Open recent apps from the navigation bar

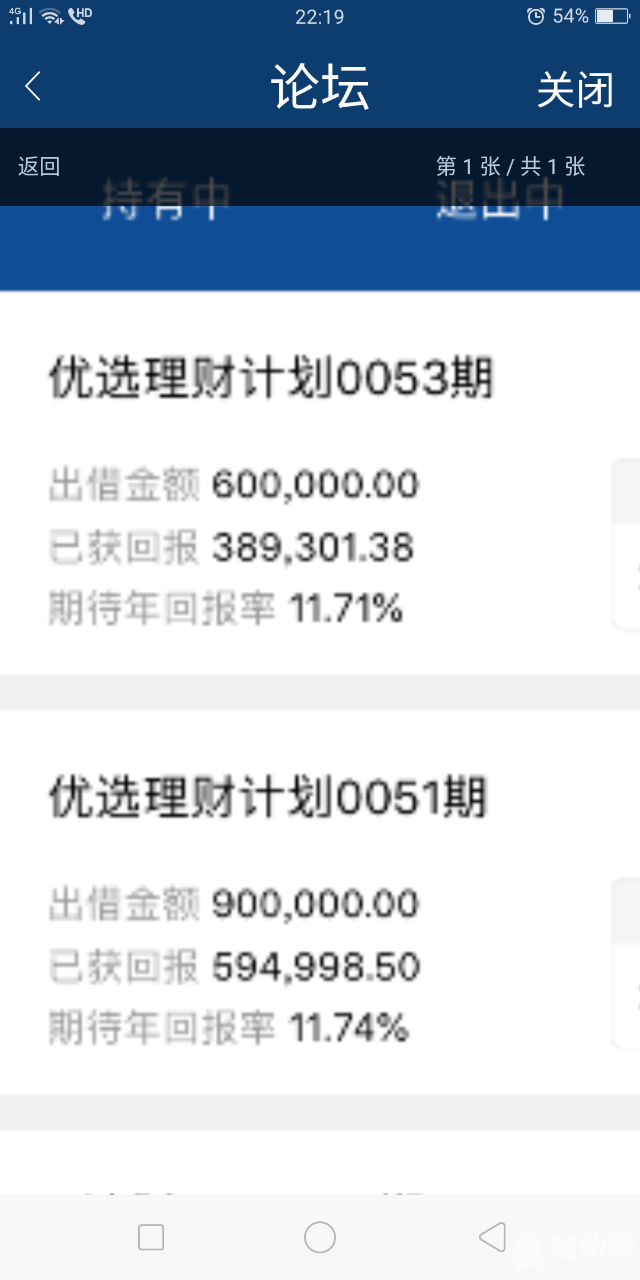point(151,1237)
